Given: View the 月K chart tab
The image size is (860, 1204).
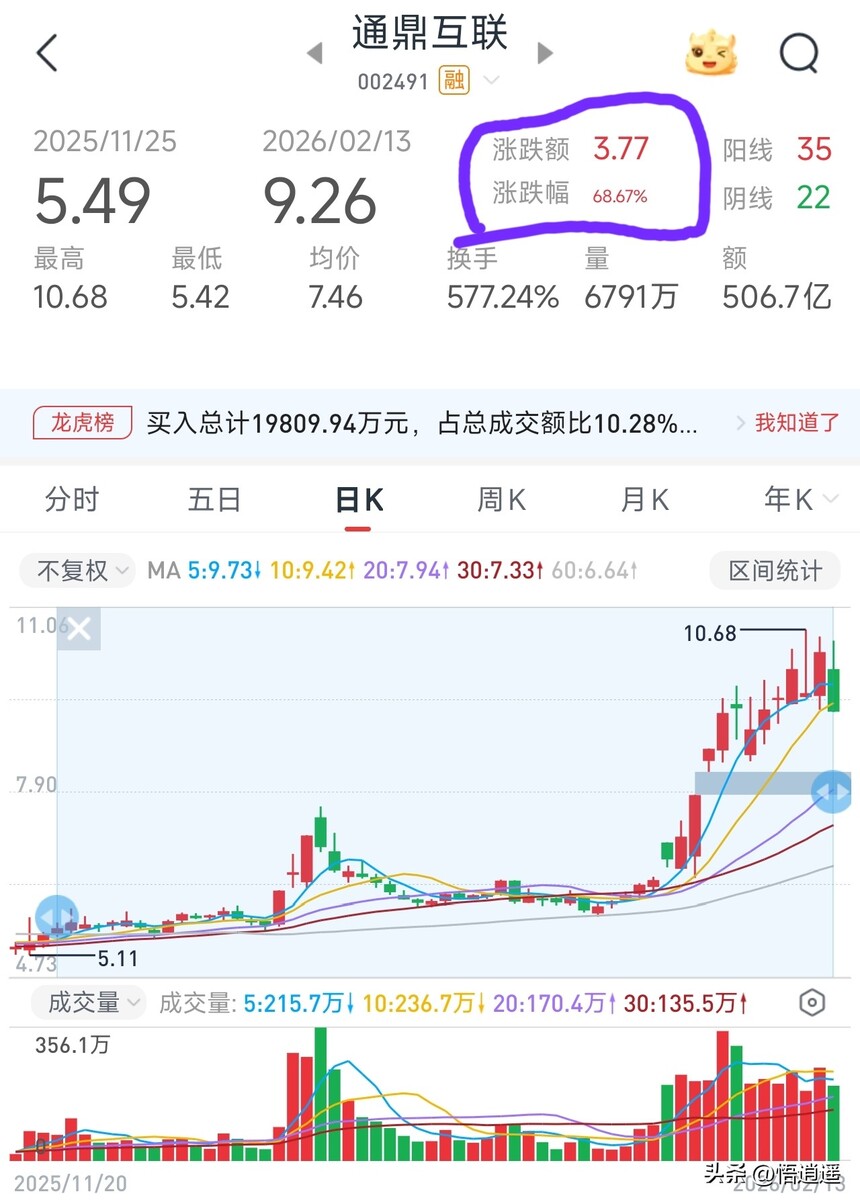Looking at the screenshot, I should tap(645, 499).
